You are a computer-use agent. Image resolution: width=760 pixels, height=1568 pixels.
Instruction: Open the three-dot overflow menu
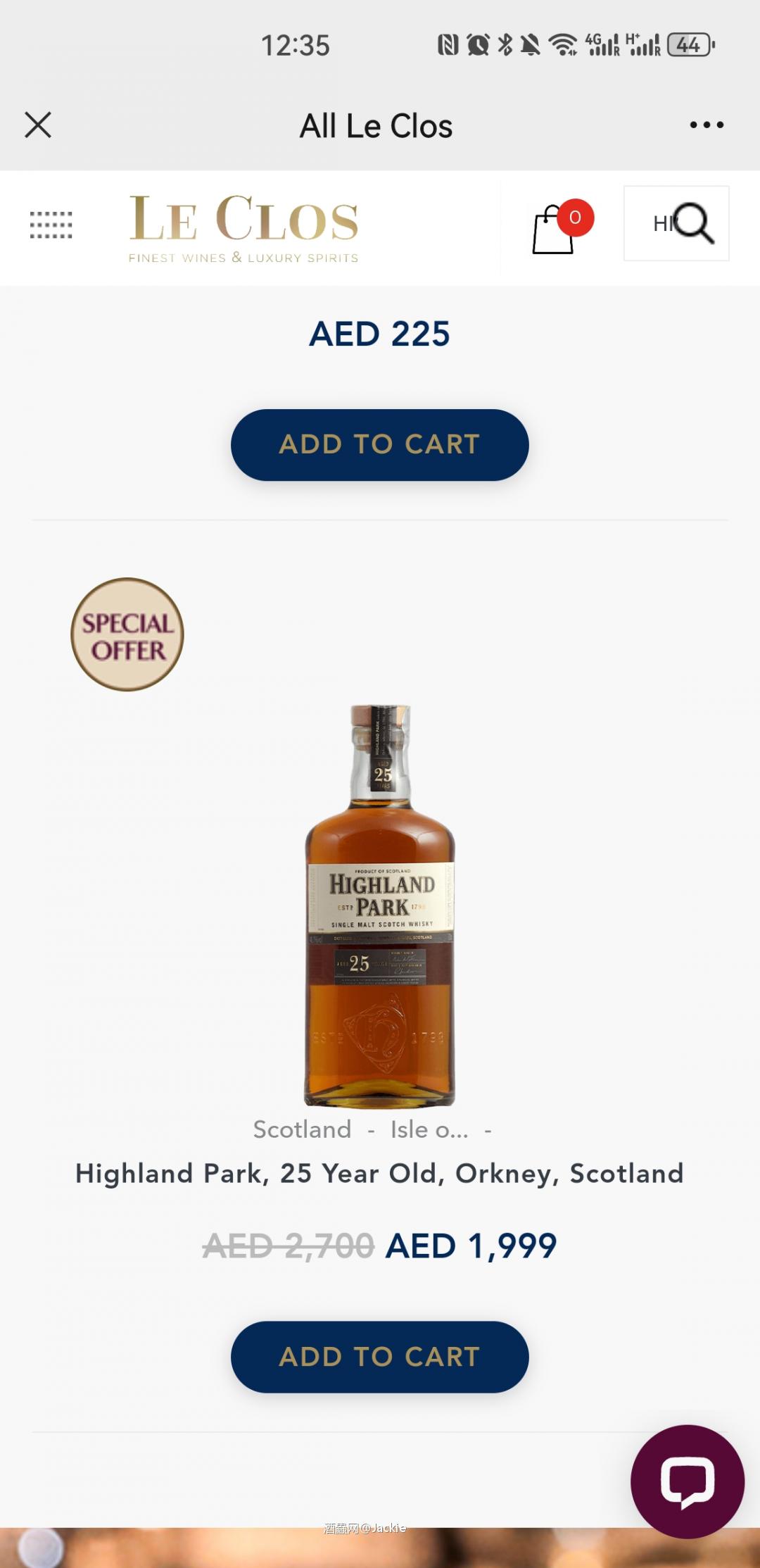[x=707, y=125]
